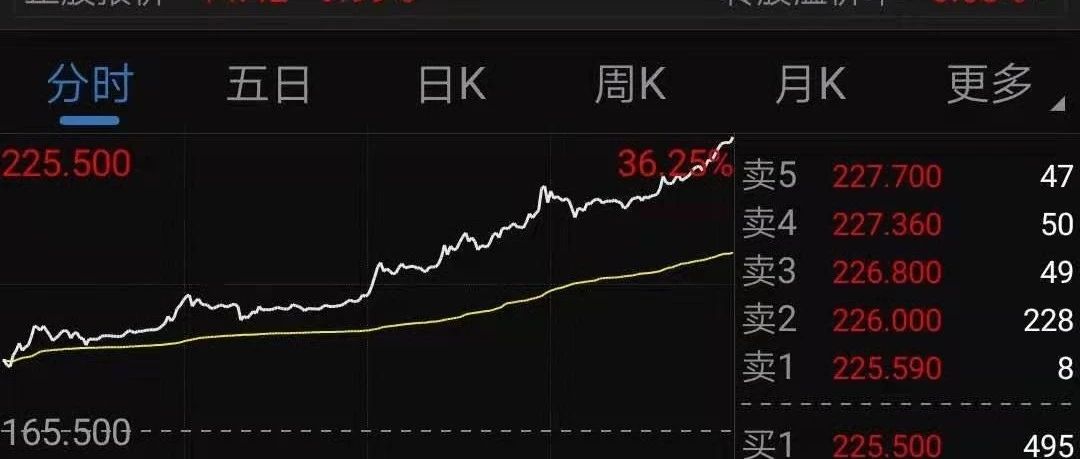View the 月K chart tab
This screenshot has width=1080, height=459.
pos(810,85)
